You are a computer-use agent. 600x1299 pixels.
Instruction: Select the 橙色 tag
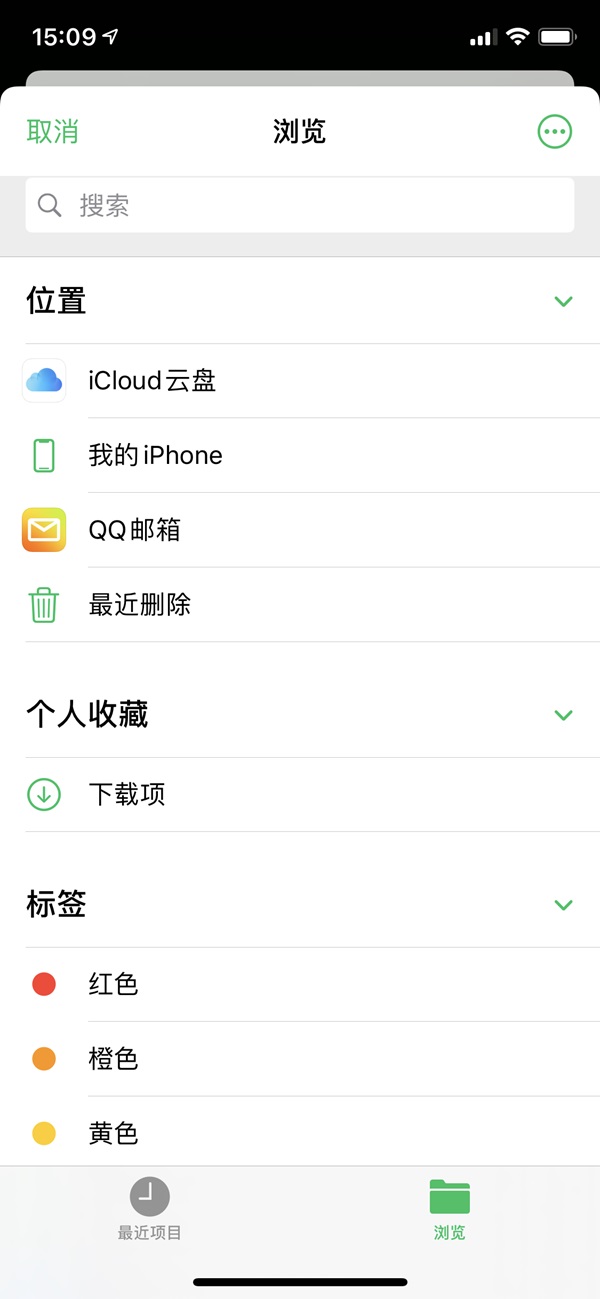112,1059
